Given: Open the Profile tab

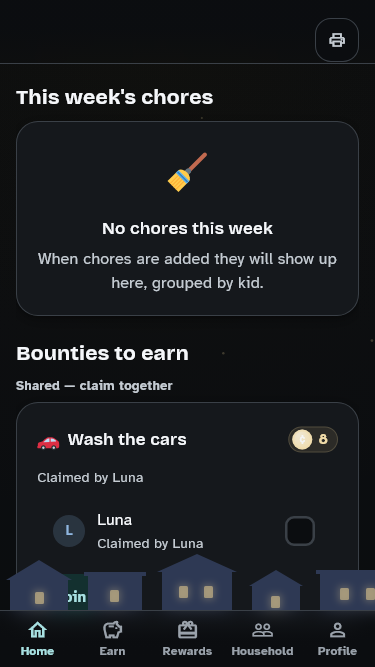Looking at the screenshot, I should point(337,638).
